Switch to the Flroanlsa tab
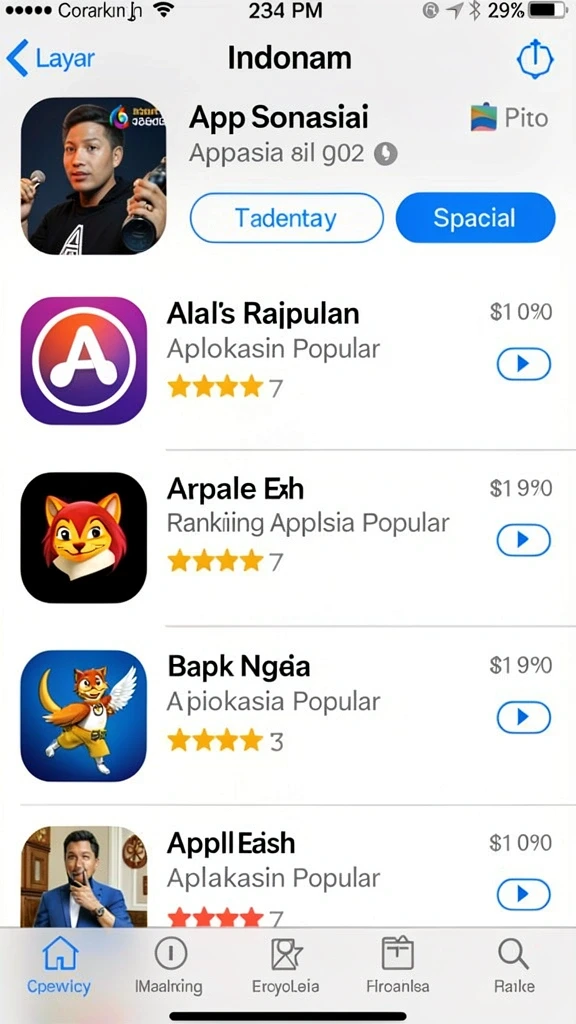 [x=398, y=965]
